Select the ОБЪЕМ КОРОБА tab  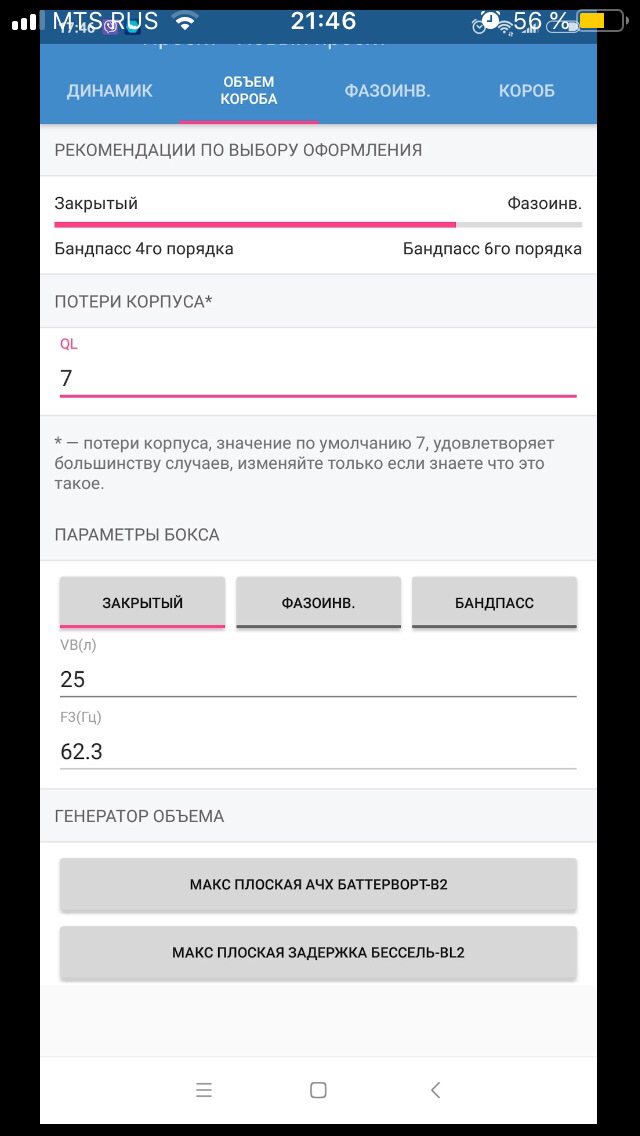point(249,91)
